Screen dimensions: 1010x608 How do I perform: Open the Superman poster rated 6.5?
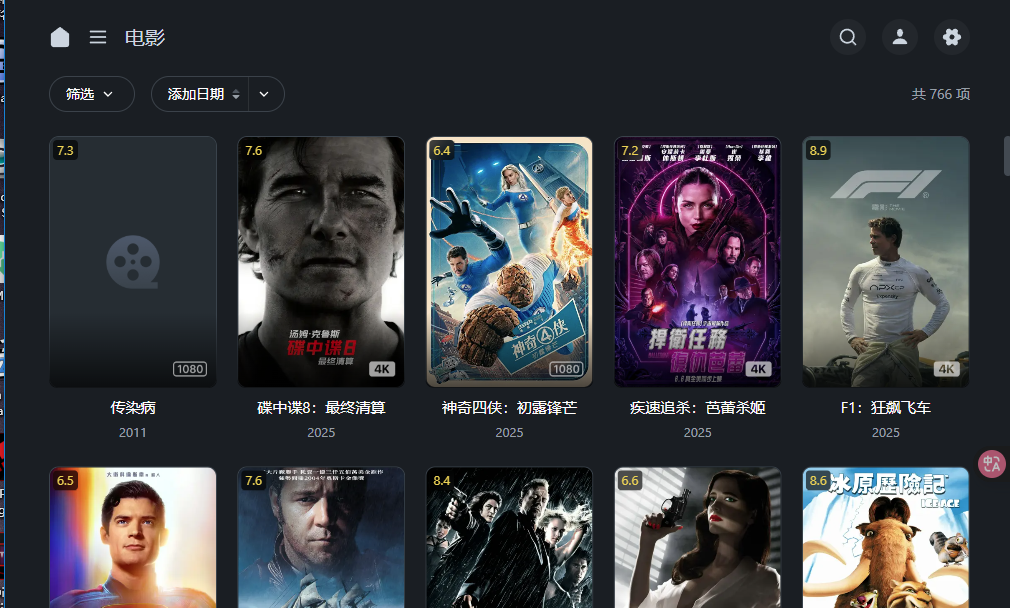click(x=133, y=538)
